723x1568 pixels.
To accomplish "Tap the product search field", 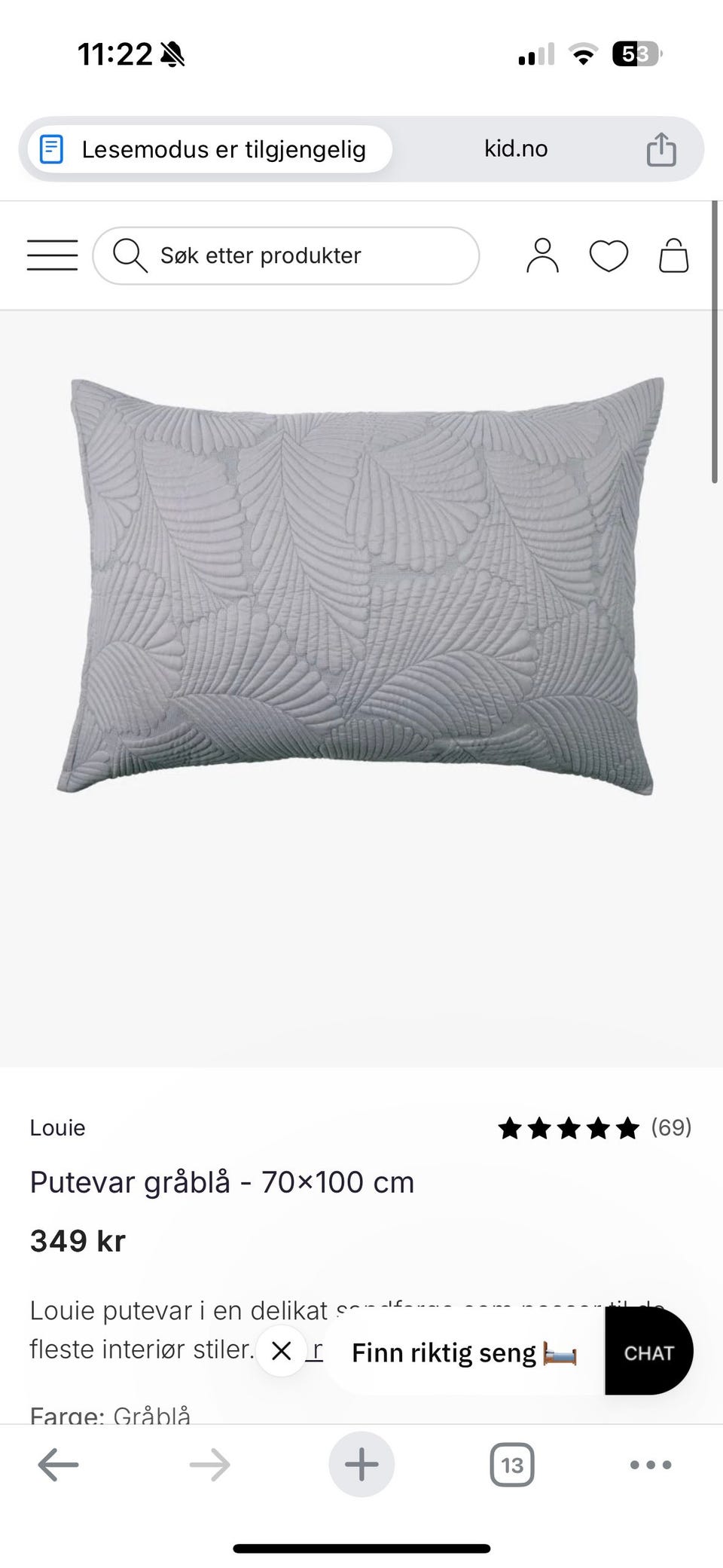I will pos(286,256).
